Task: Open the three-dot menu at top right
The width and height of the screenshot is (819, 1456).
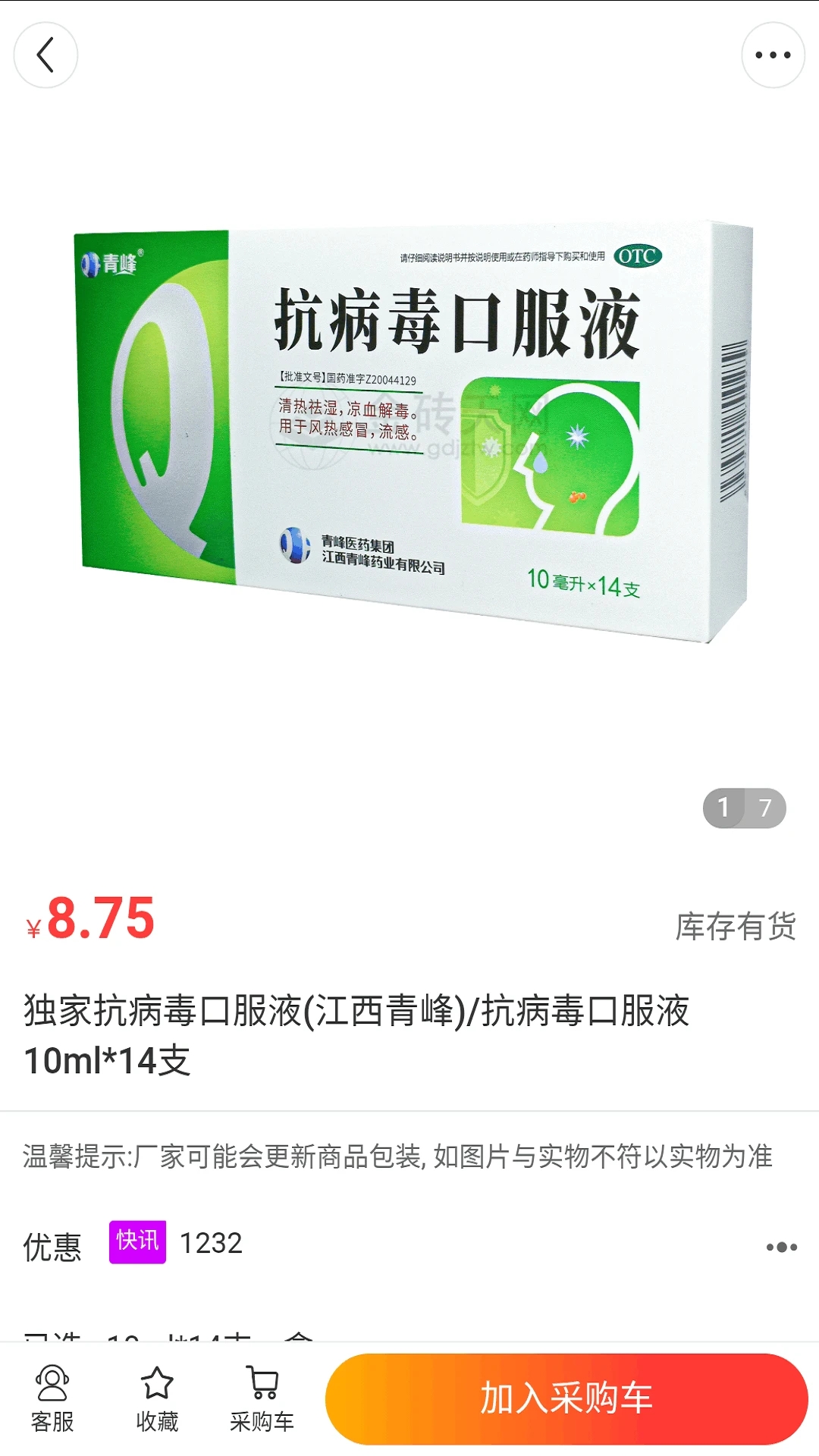Action: tap(773, 55)
